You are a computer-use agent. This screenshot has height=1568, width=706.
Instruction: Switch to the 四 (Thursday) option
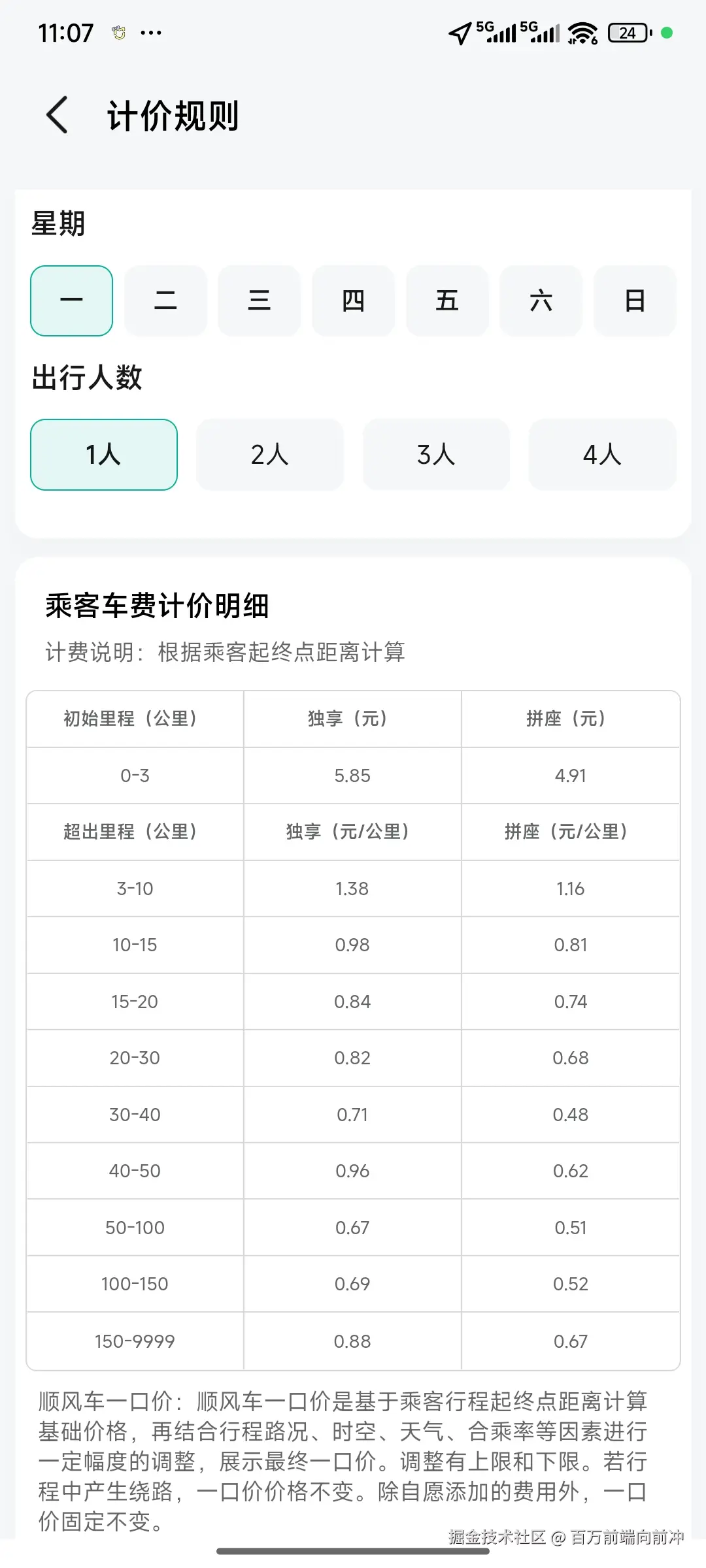tap(353, 300)
